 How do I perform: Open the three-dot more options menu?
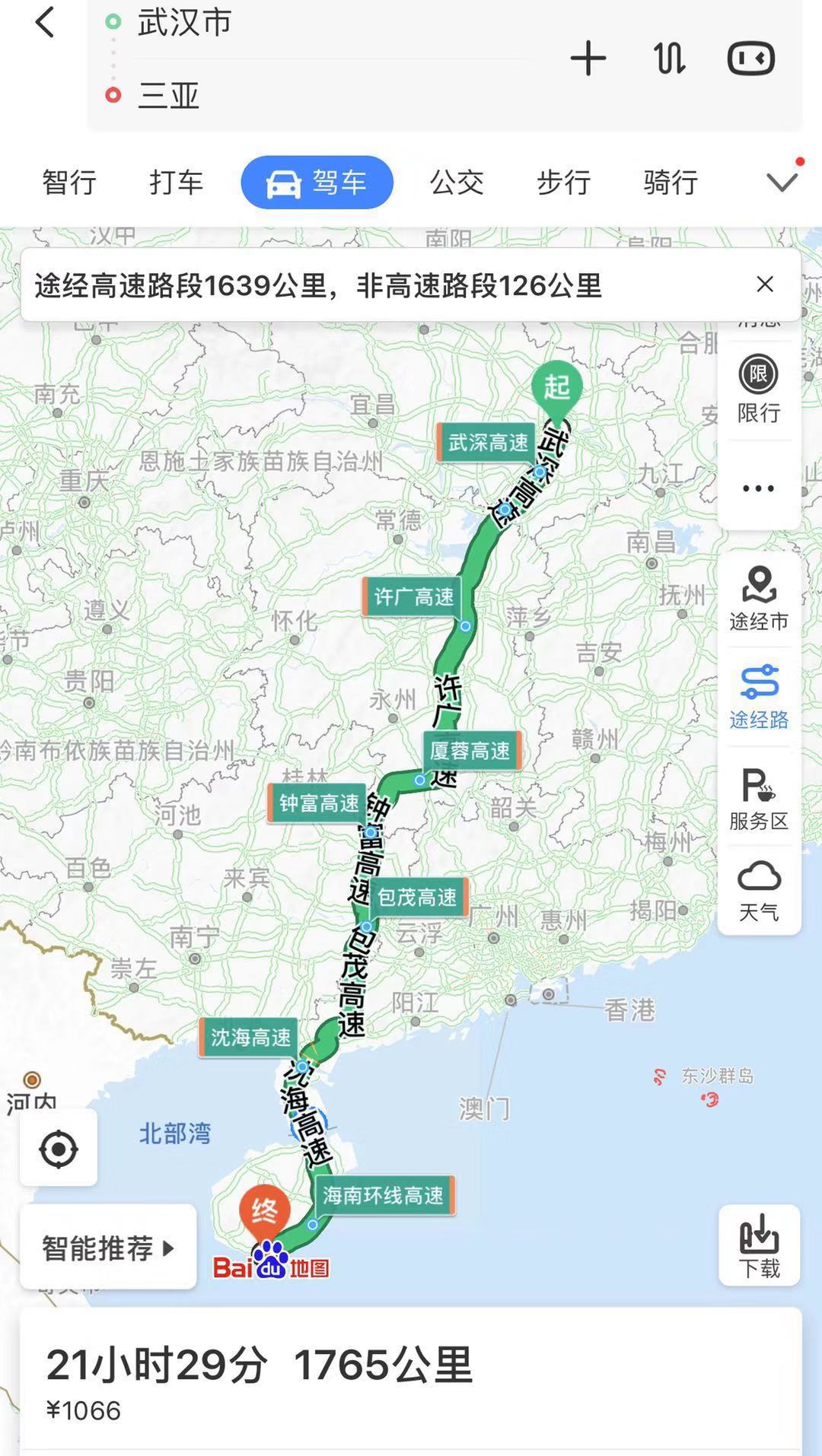pyautogui.click(x=758, y=488)
